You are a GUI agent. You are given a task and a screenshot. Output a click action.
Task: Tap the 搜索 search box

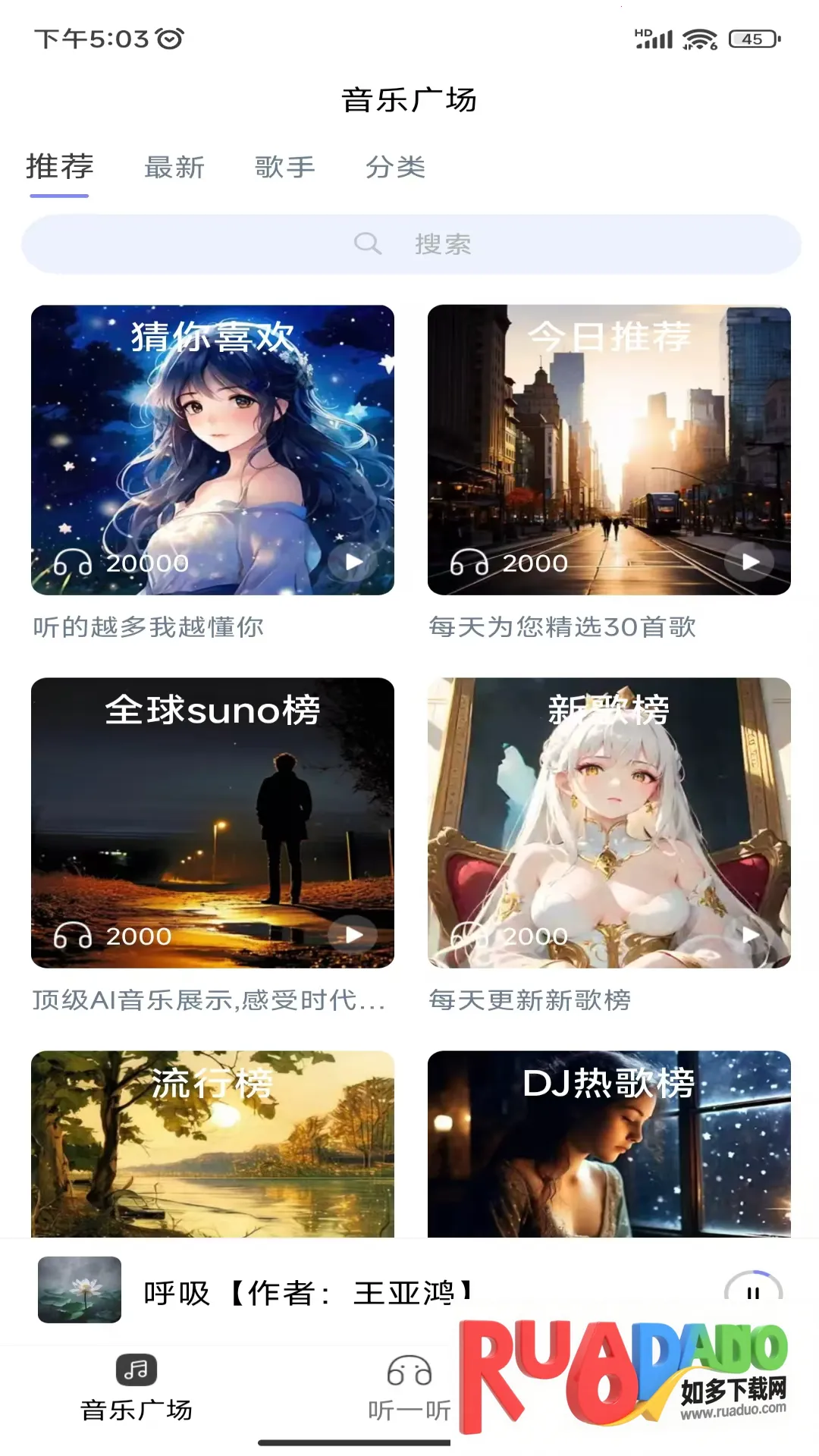click(x=411, y=244)
